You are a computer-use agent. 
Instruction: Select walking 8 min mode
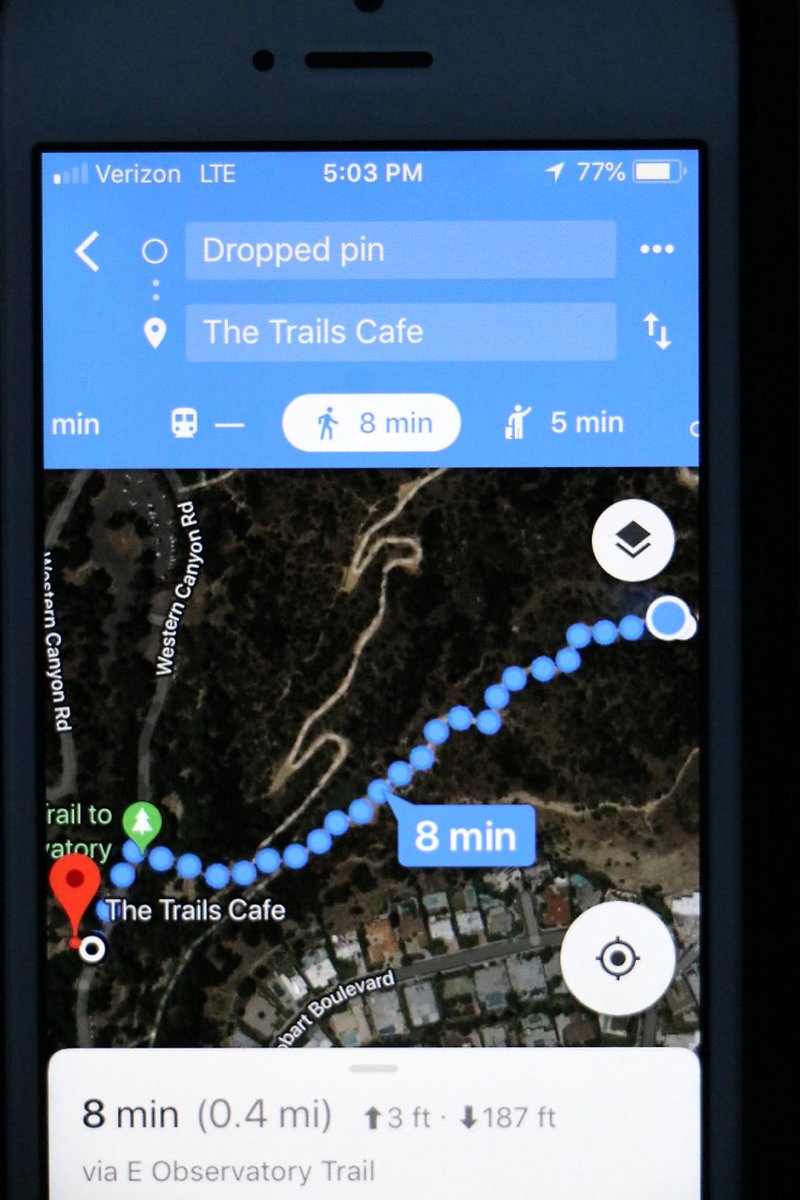372,424
